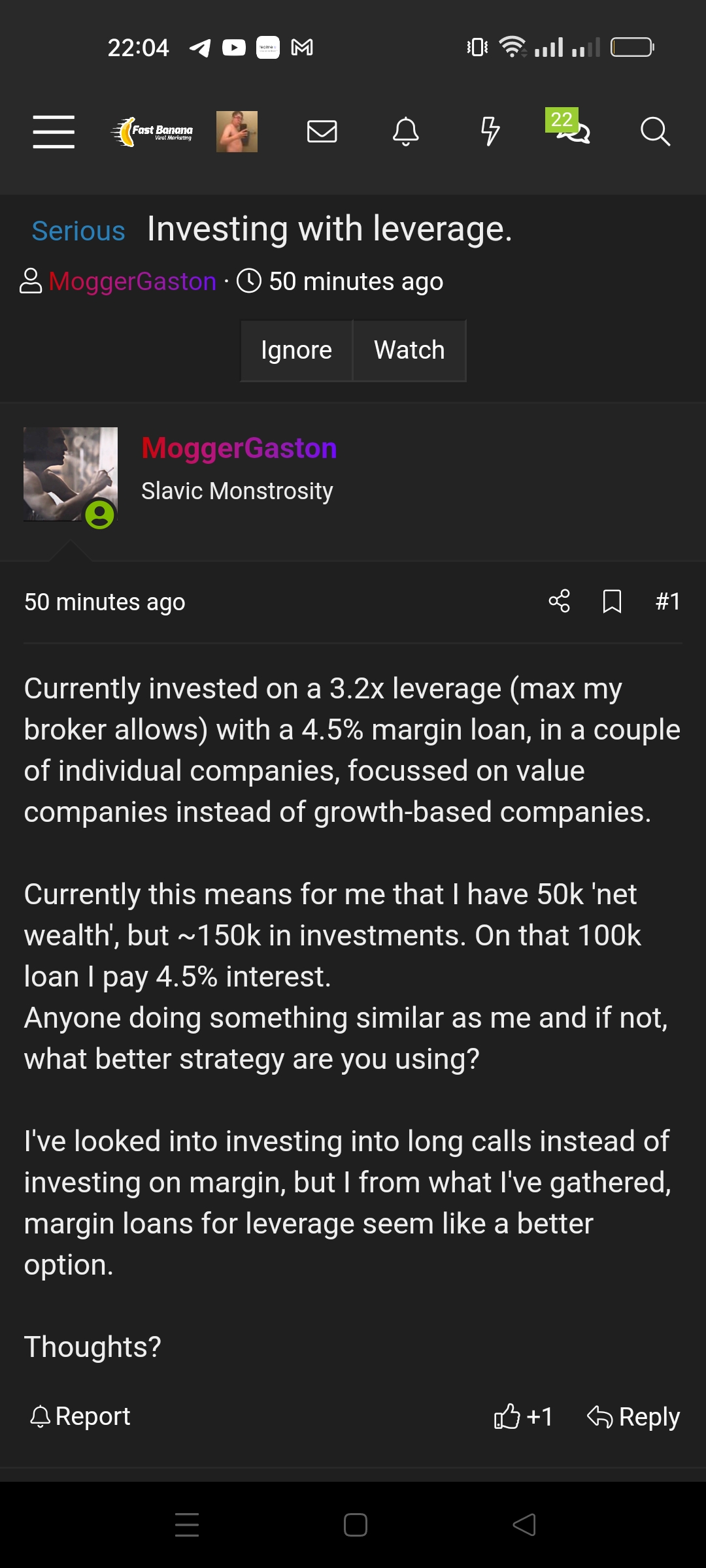Open the Fast Banana forum search
Viewport: 706px width, 1568px height.
tap(656, 132)
